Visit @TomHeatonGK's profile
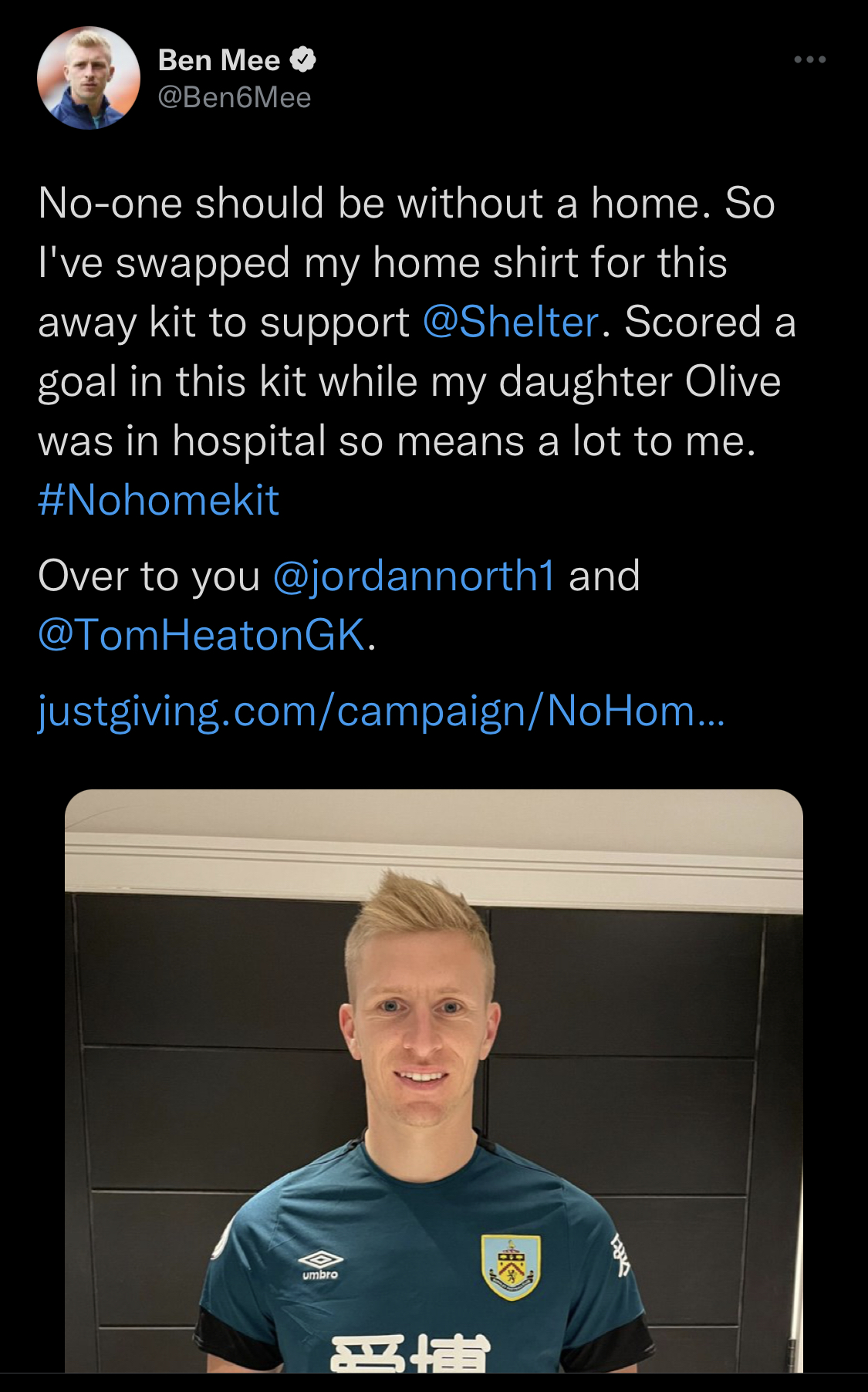Viewport: 868px width, 1392px height. click(201, 635)
